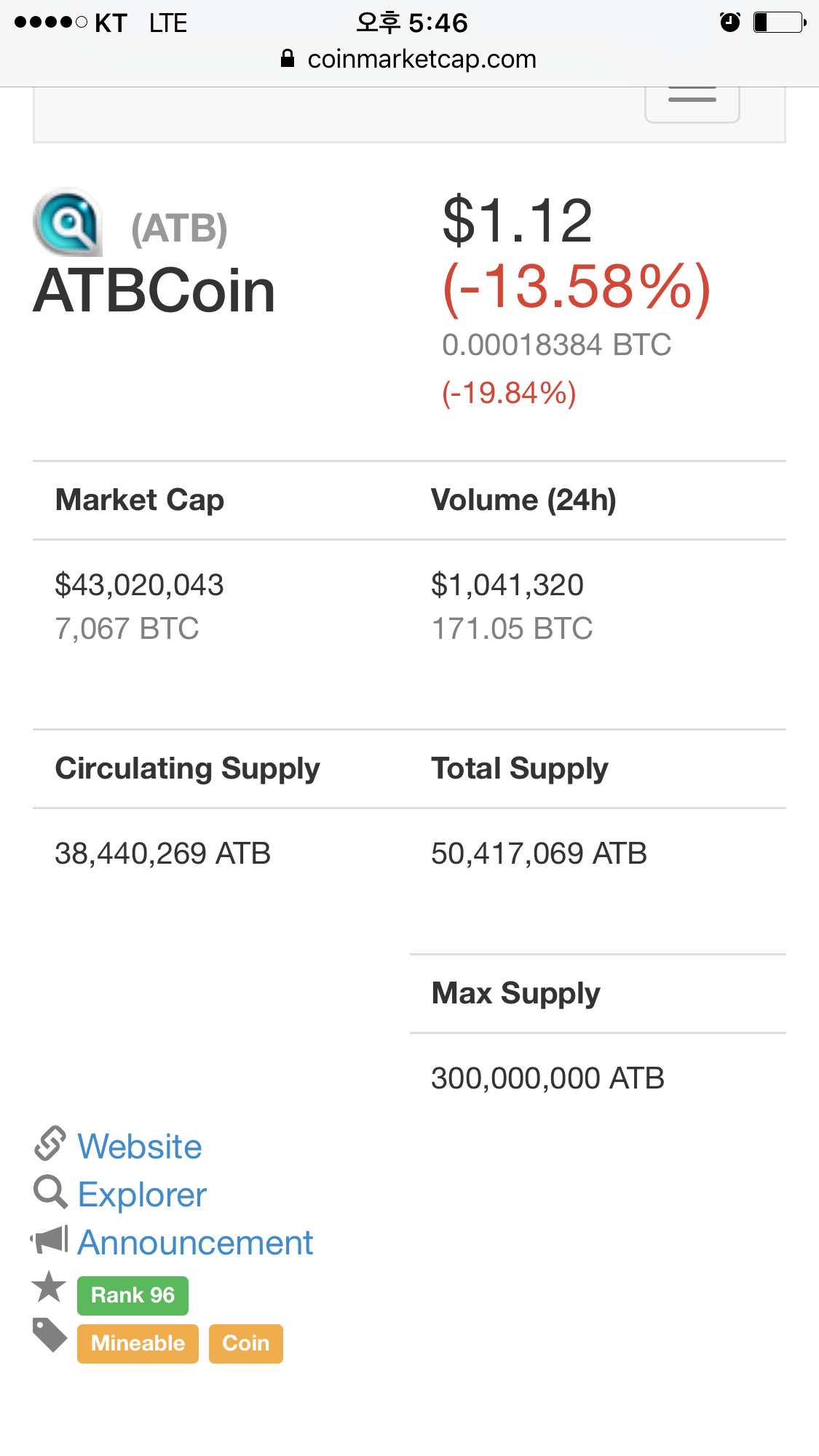Toggle the Coin tag
Screen dimensions: 819x1456
click(245, 1343)
